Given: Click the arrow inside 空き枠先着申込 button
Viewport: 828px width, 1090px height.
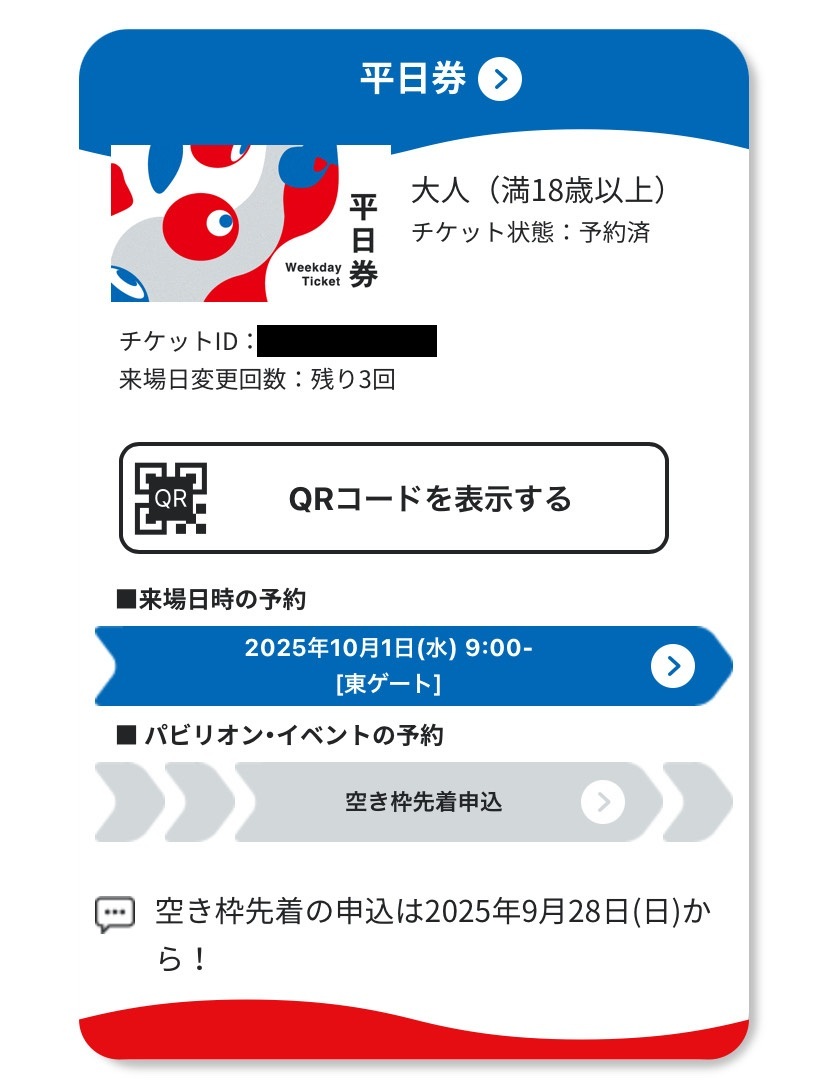Looking at the screenshot, I should 602,801.
